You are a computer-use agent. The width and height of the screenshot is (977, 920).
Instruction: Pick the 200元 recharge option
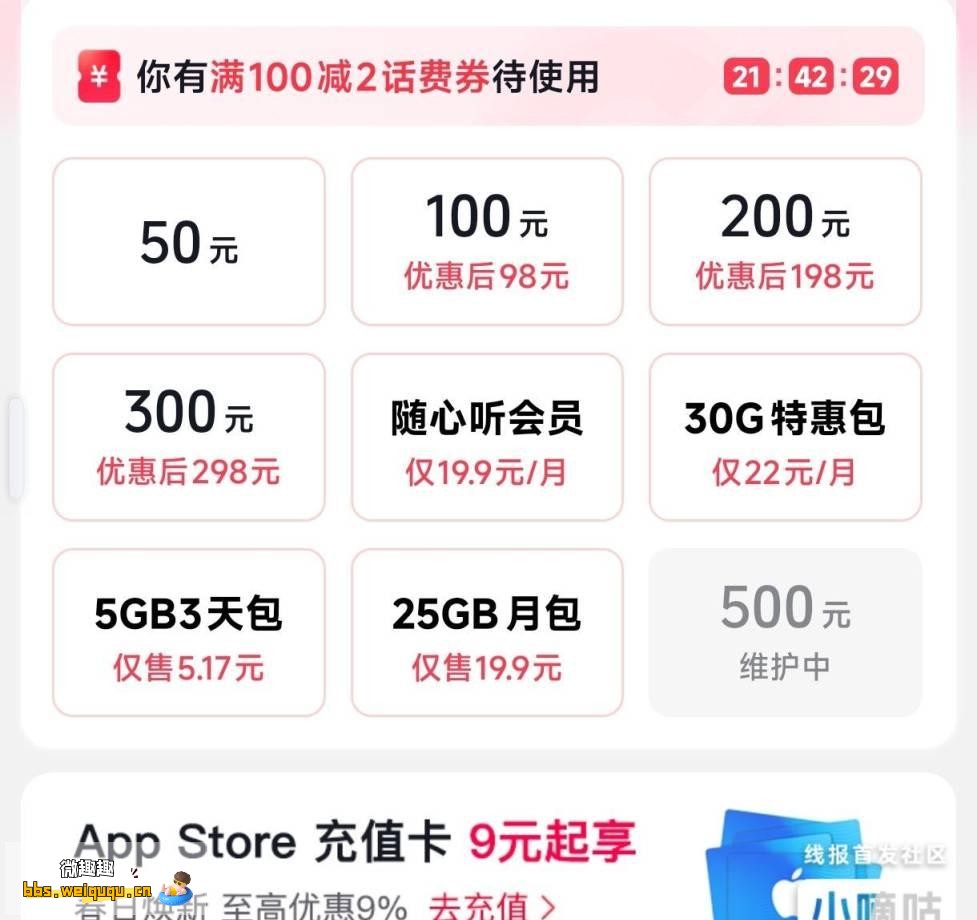pos(785,242)
